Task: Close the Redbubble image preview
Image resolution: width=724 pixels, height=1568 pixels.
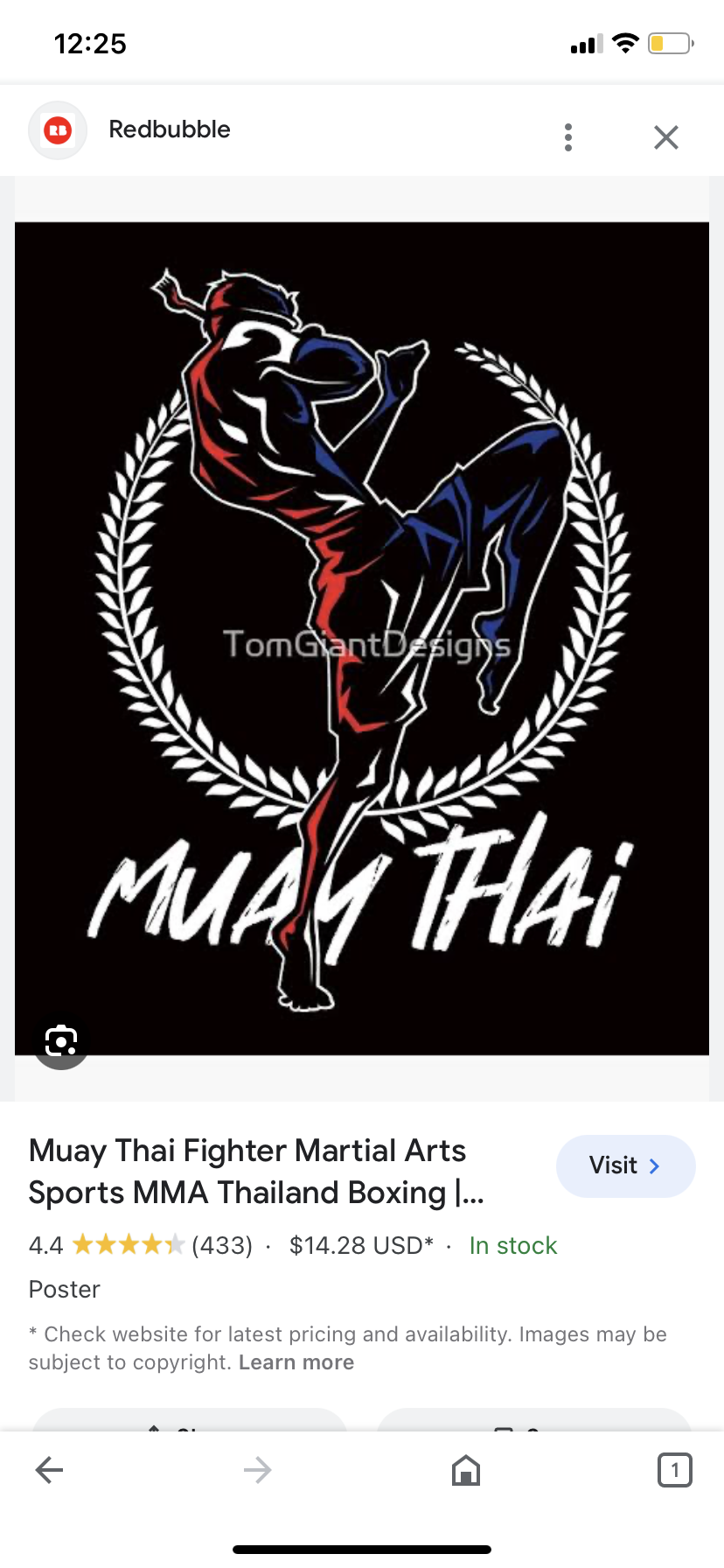Action: (666, 137)
